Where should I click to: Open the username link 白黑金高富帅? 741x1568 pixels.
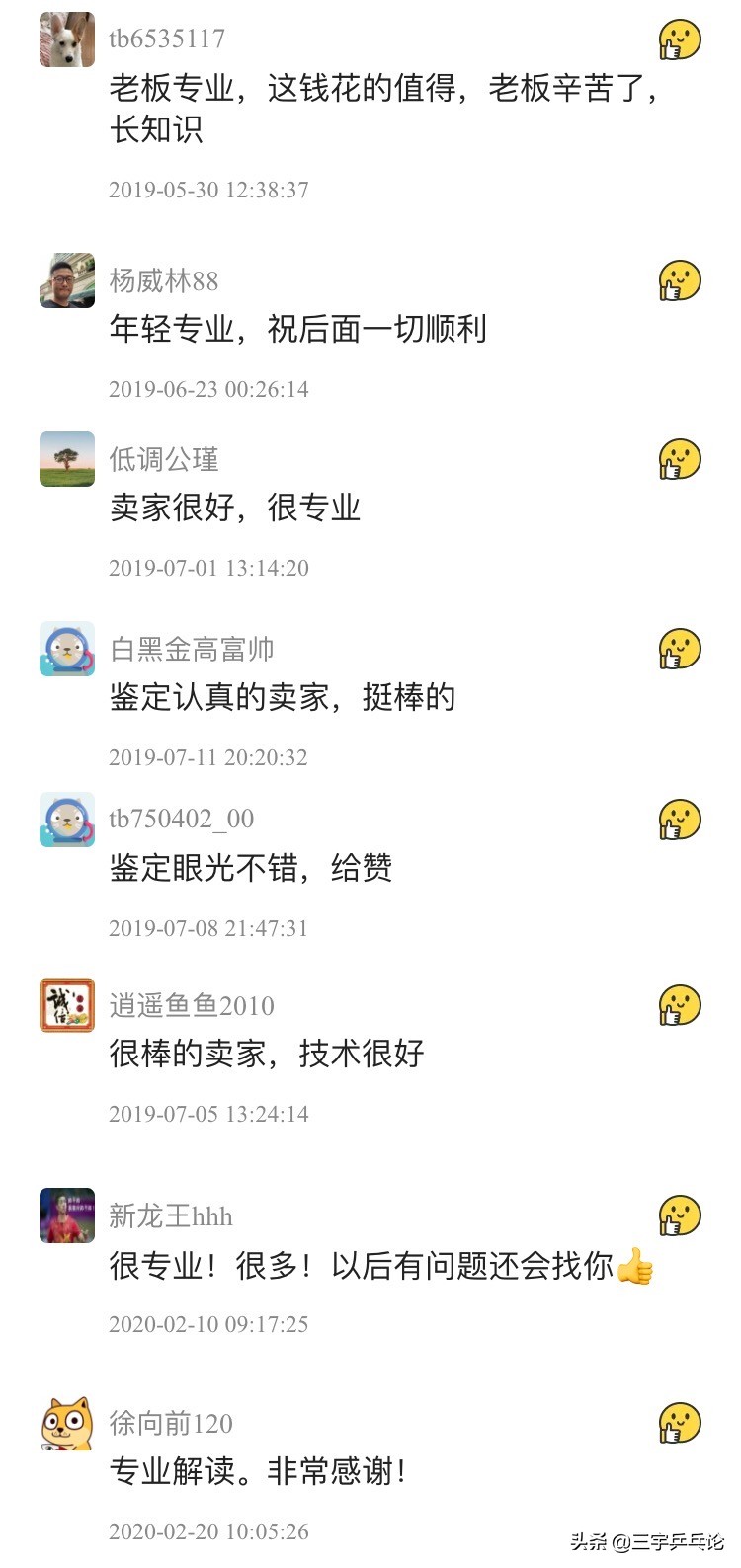pos(194,650)
